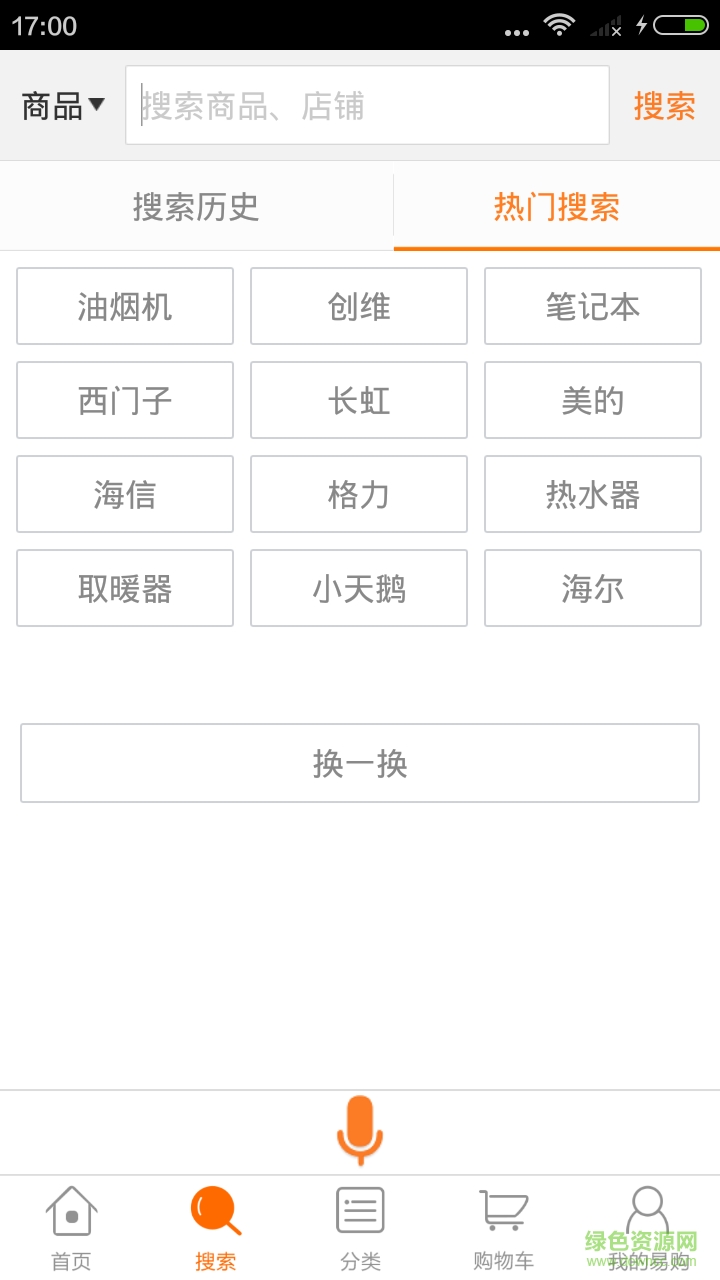Focus the 搜索商品、店铺 search field
The height and width of the screenshot is (1280, 720).
click(367, 106)
